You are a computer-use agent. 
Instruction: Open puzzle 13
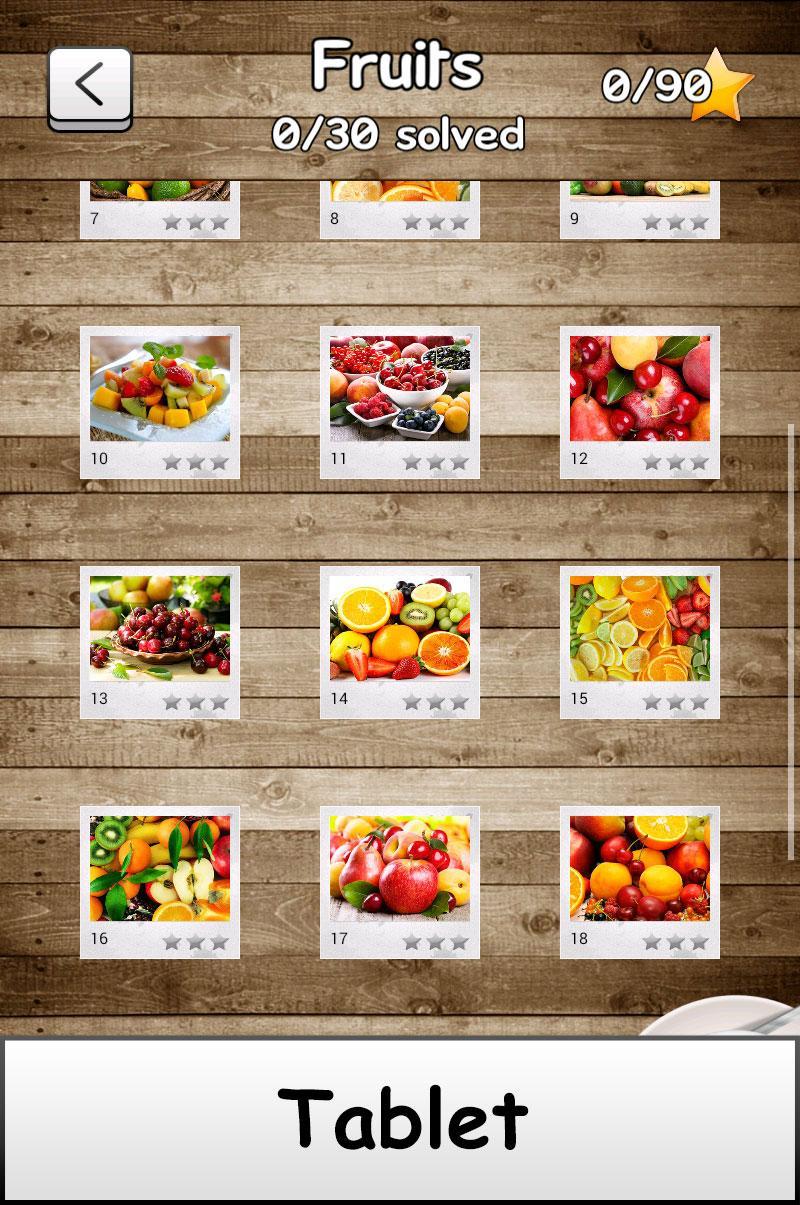160,640
